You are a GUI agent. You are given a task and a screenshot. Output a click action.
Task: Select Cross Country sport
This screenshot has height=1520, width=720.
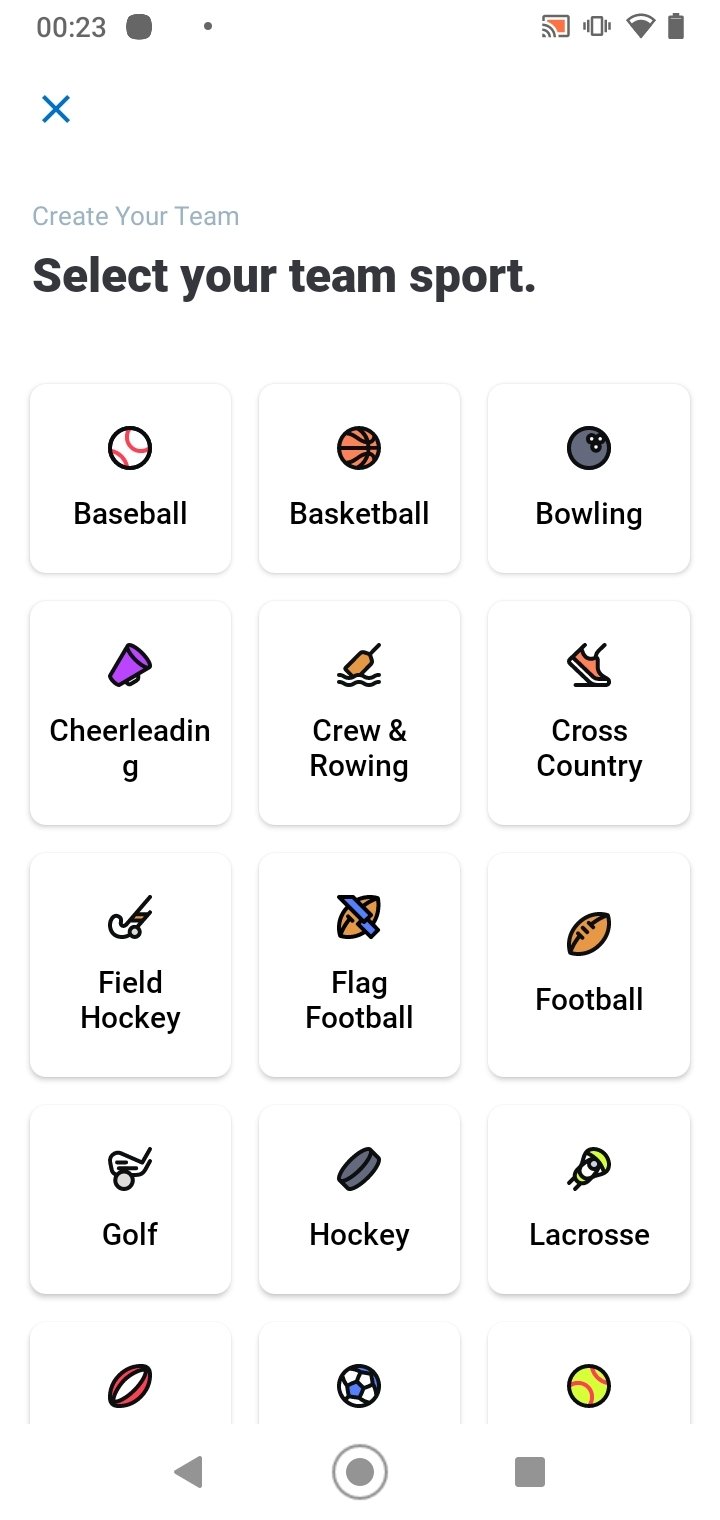tap(589, 713)
